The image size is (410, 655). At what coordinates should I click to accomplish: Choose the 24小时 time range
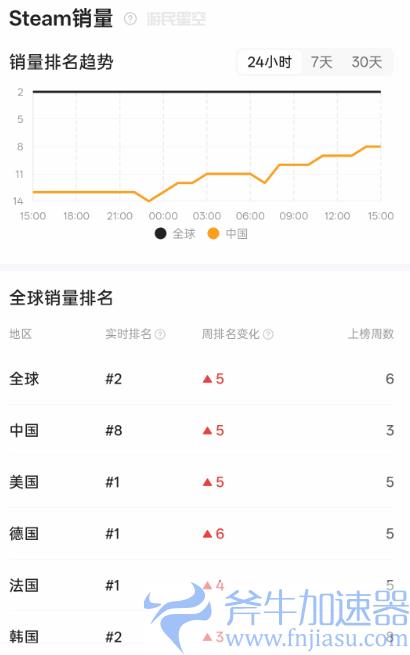270,62
